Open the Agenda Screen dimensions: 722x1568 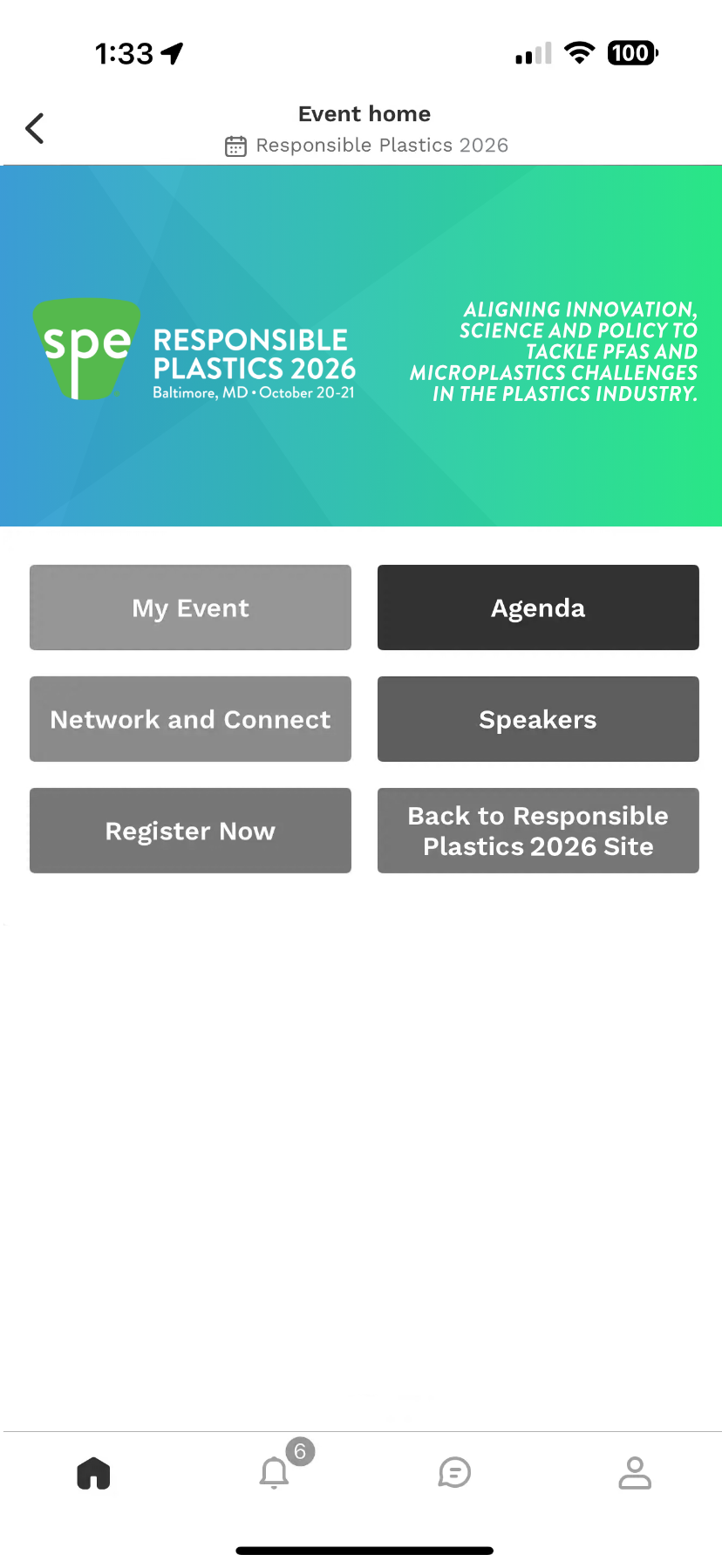point(538,608)
